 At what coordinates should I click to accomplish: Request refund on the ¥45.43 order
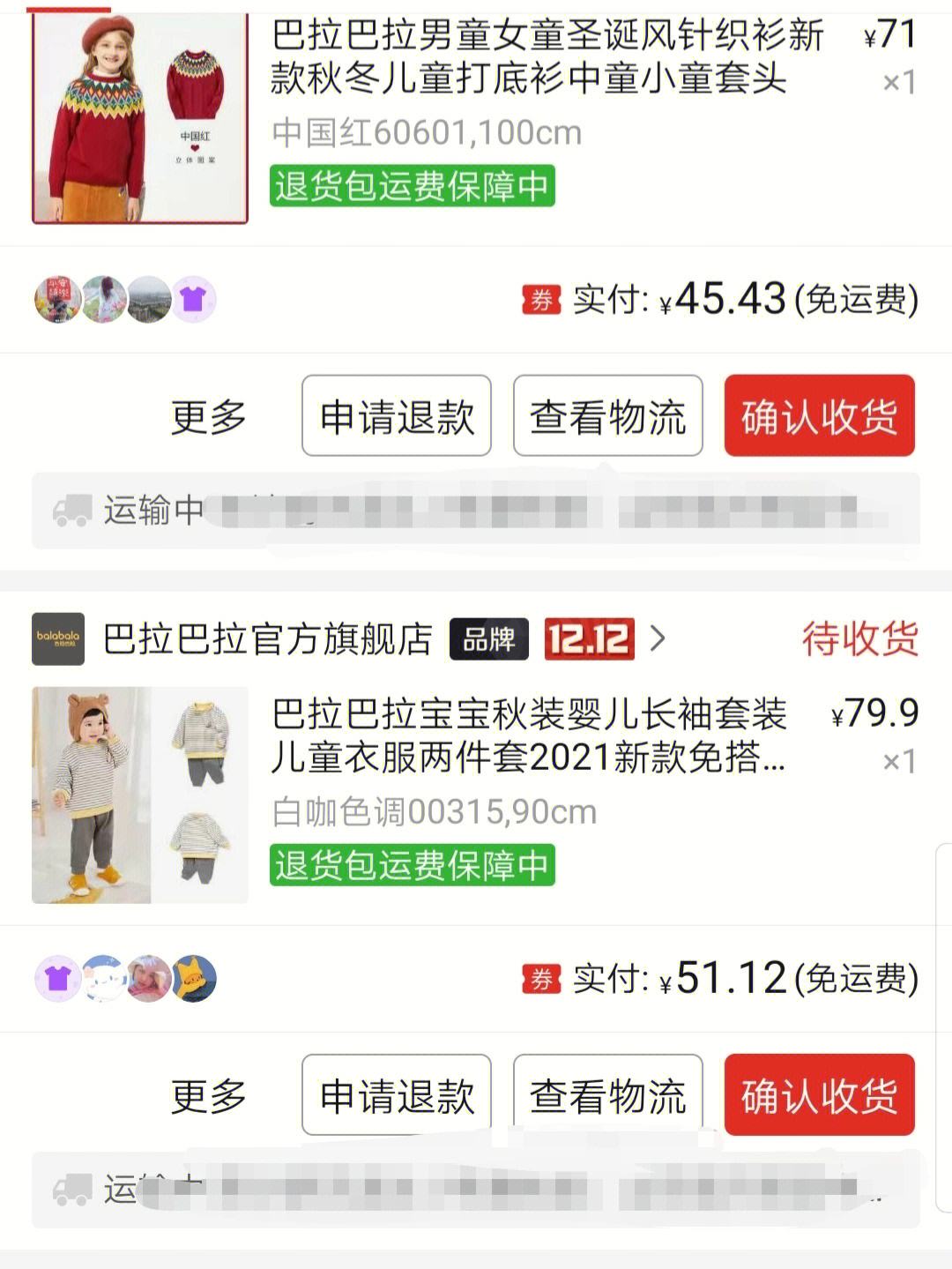coord(397,416)
